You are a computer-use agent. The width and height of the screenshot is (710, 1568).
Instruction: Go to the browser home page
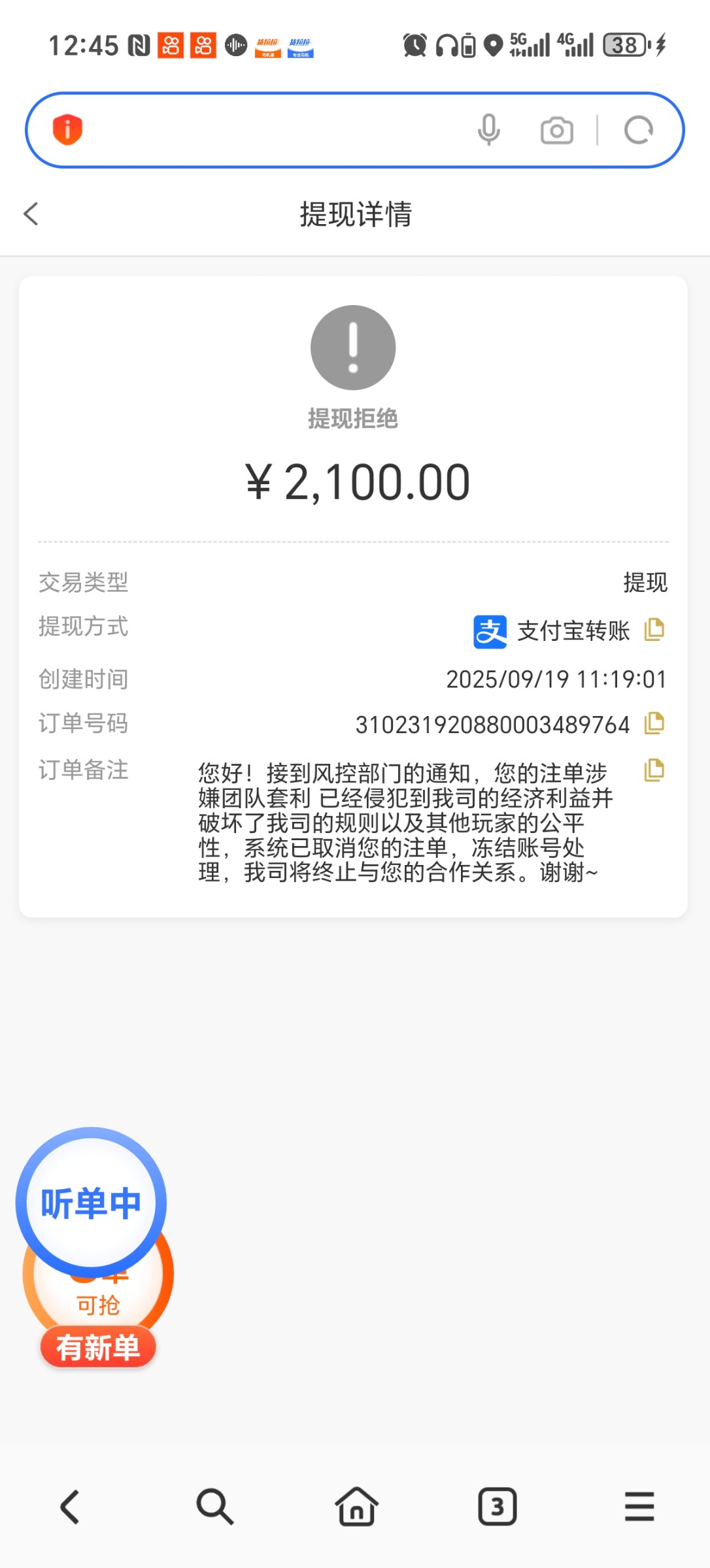[356, 1507]
